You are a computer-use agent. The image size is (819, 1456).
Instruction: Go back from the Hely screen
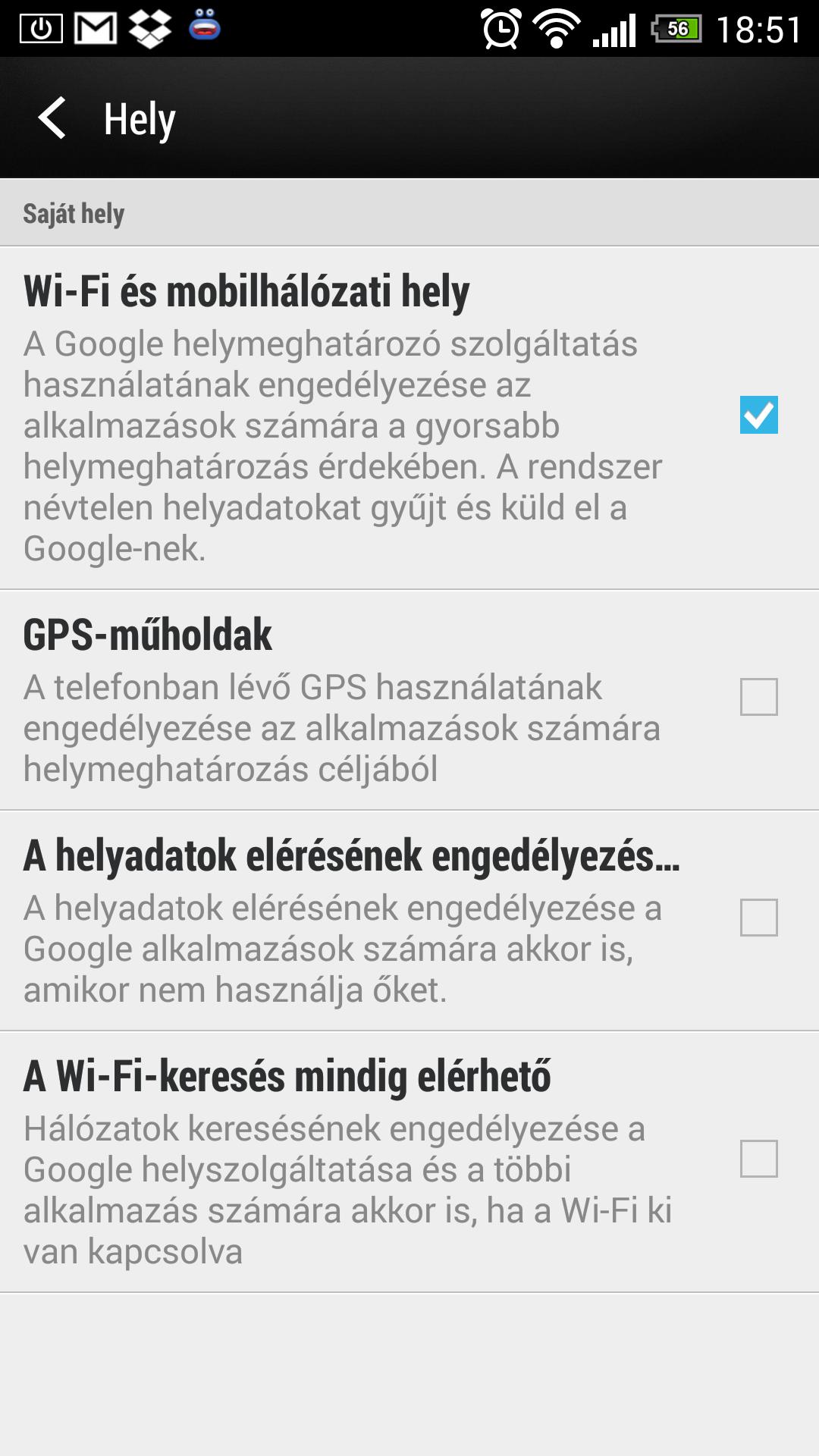[52, 118]
